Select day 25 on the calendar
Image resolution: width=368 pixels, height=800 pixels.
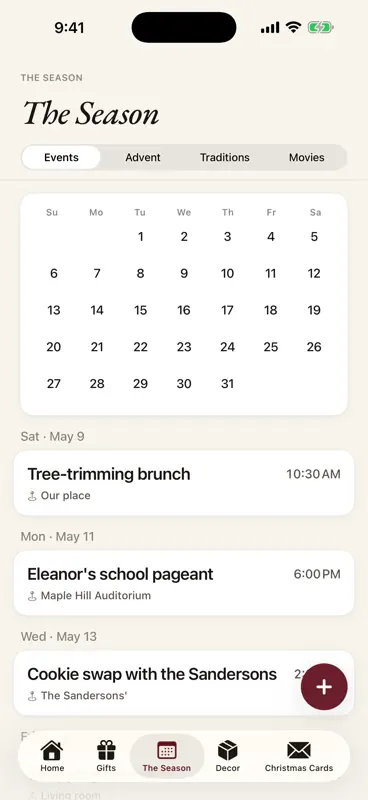tap(271, 347)
